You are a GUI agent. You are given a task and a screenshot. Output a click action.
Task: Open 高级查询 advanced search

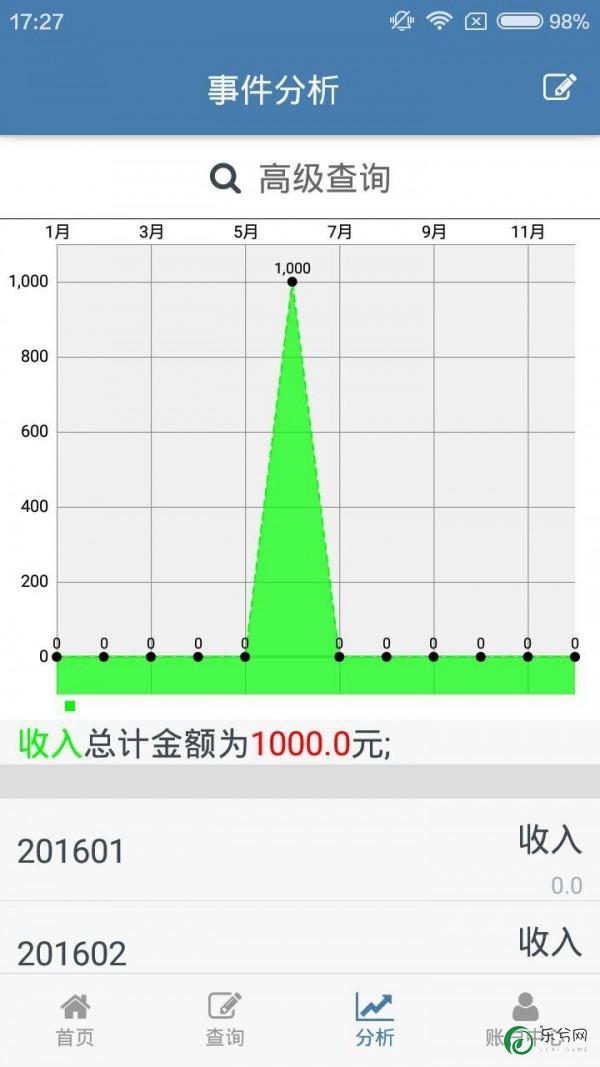300,179
